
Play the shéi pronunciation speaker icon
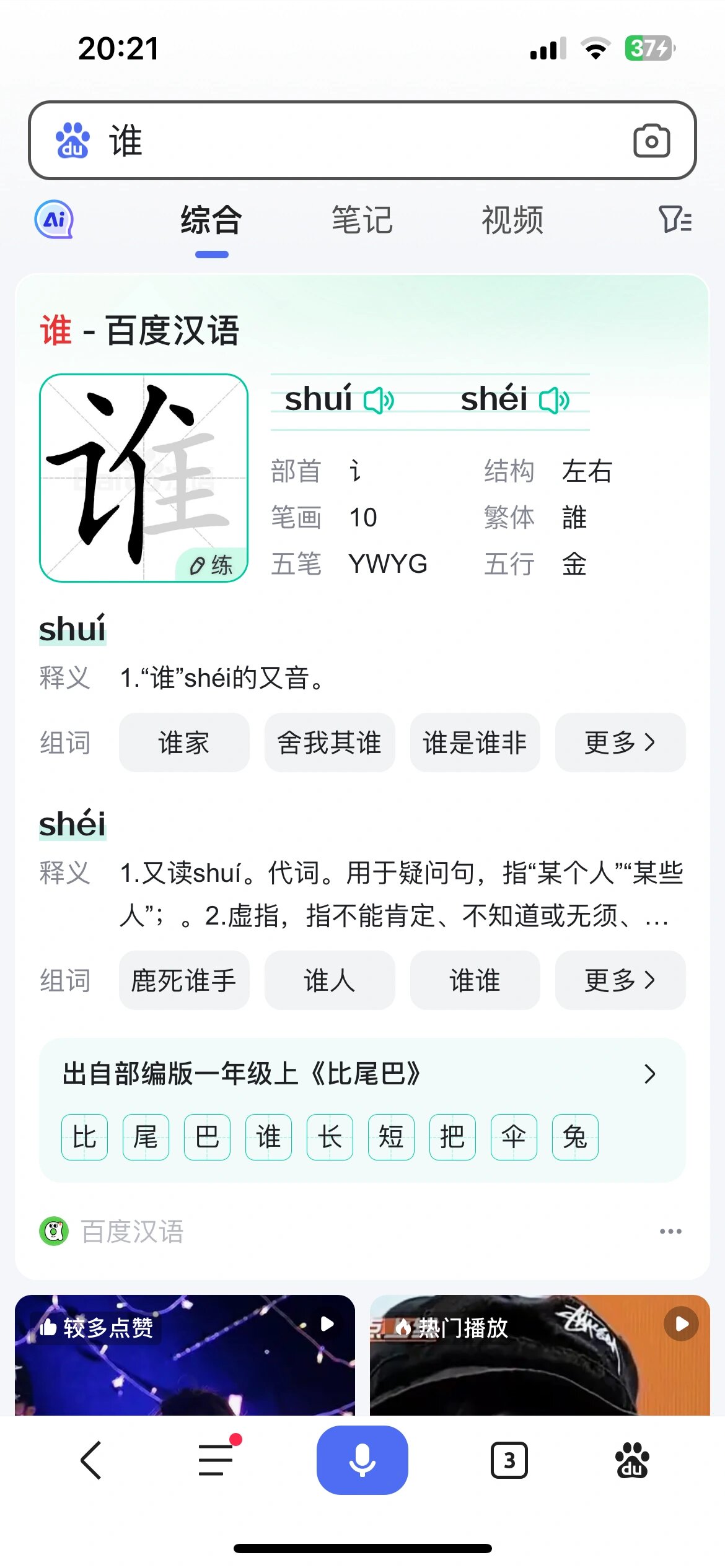pyautogui.click(x=553, y=399)
